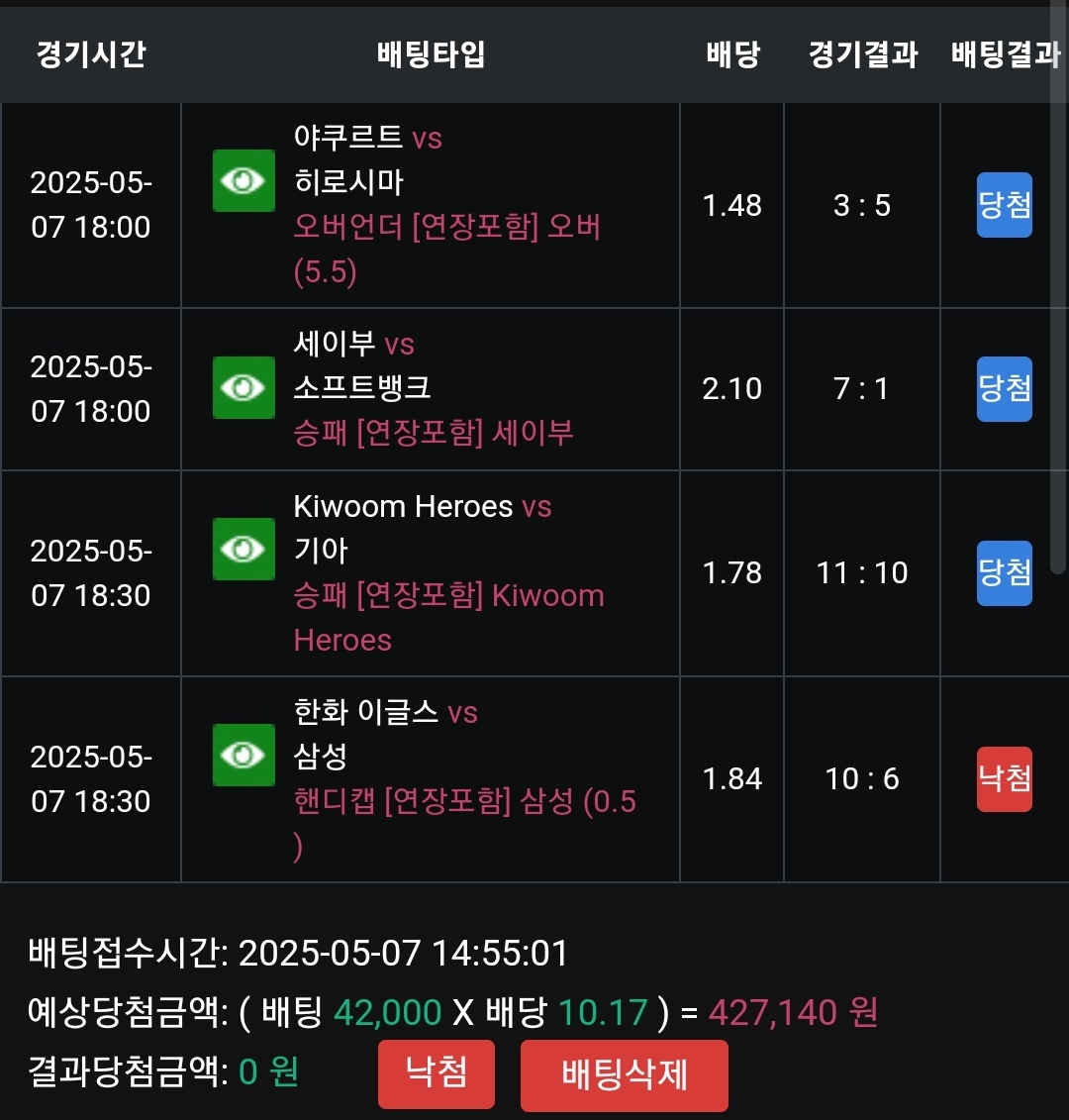Tap the red 낙첨 button beside 배팅삭제
The image size is (1069, 1120).
[x=436, y=1072]
